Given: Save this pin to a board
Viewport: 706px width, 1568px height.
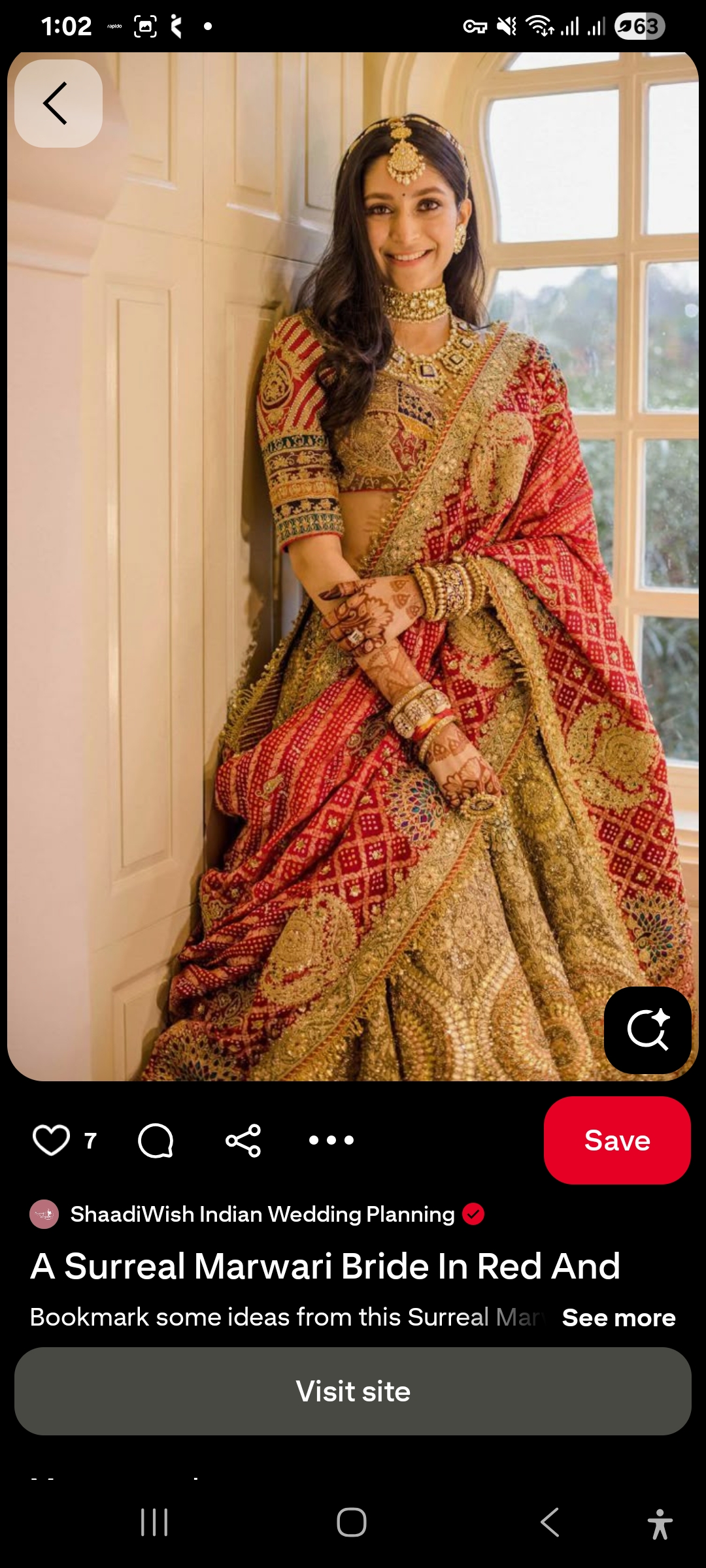Looking at the screenshot, I should click(x=616, y=1140).
